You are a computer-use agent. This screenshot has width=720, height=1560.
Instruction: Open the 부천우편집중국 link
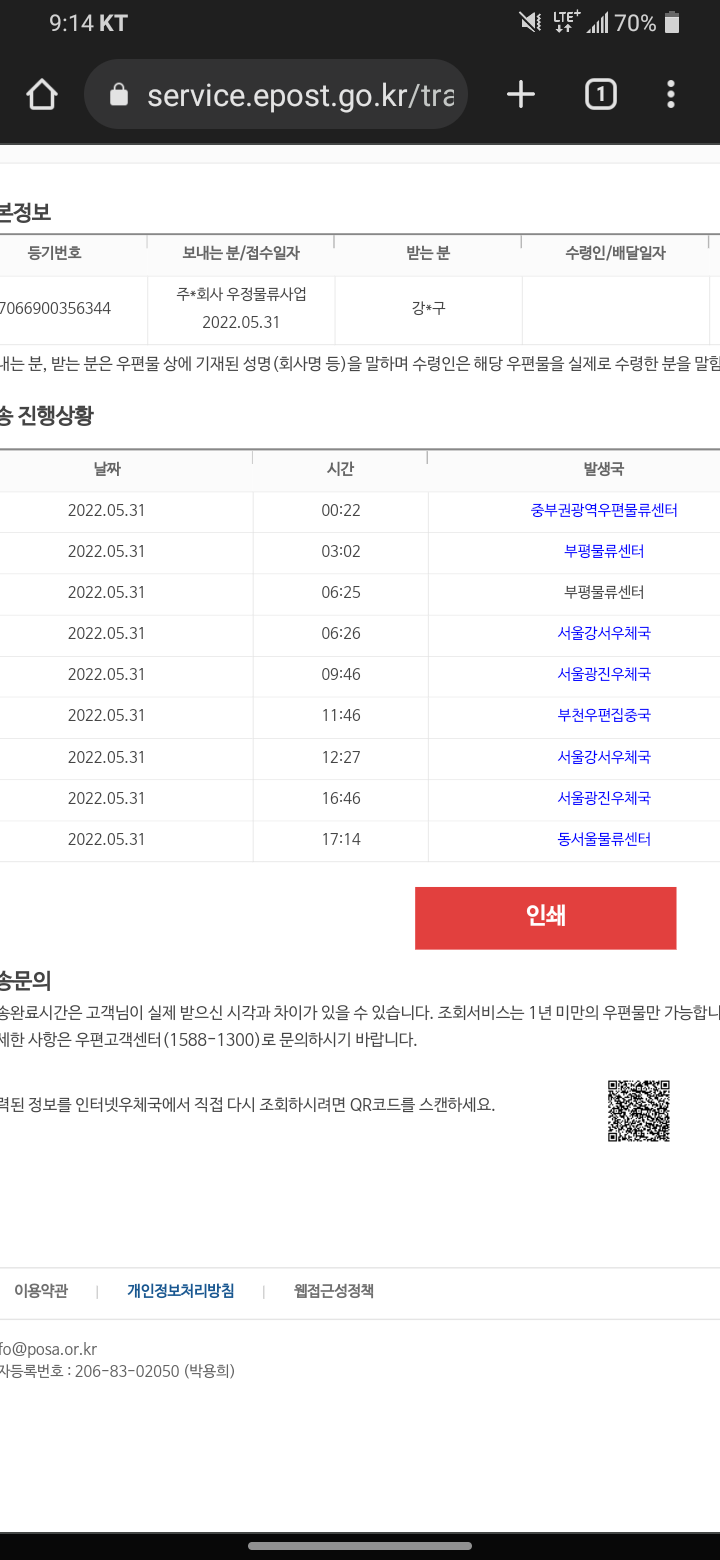pyautogui.click(x=604, y=715)
